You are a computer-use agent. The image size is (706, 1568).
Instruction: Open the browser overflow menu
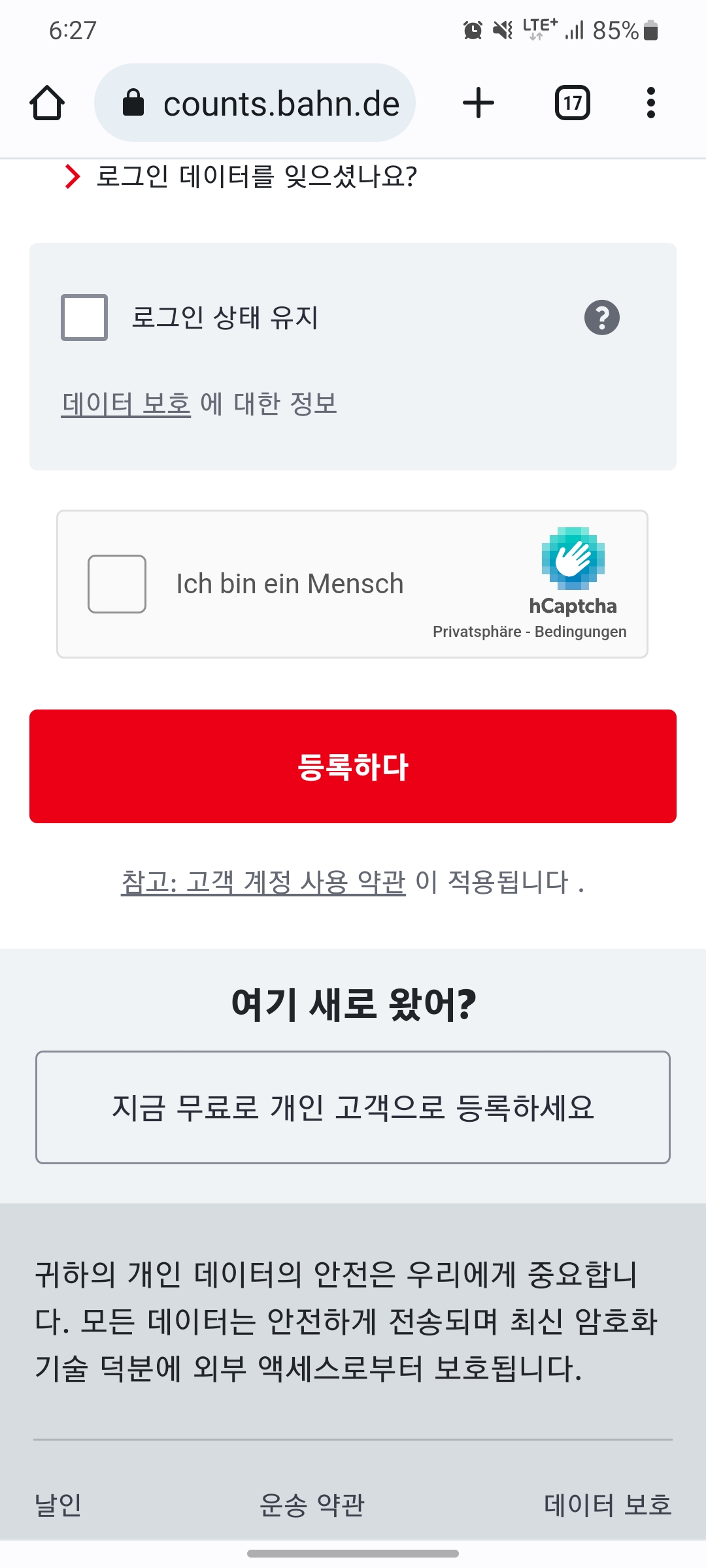pyautogui.click(x=650, y=103)
